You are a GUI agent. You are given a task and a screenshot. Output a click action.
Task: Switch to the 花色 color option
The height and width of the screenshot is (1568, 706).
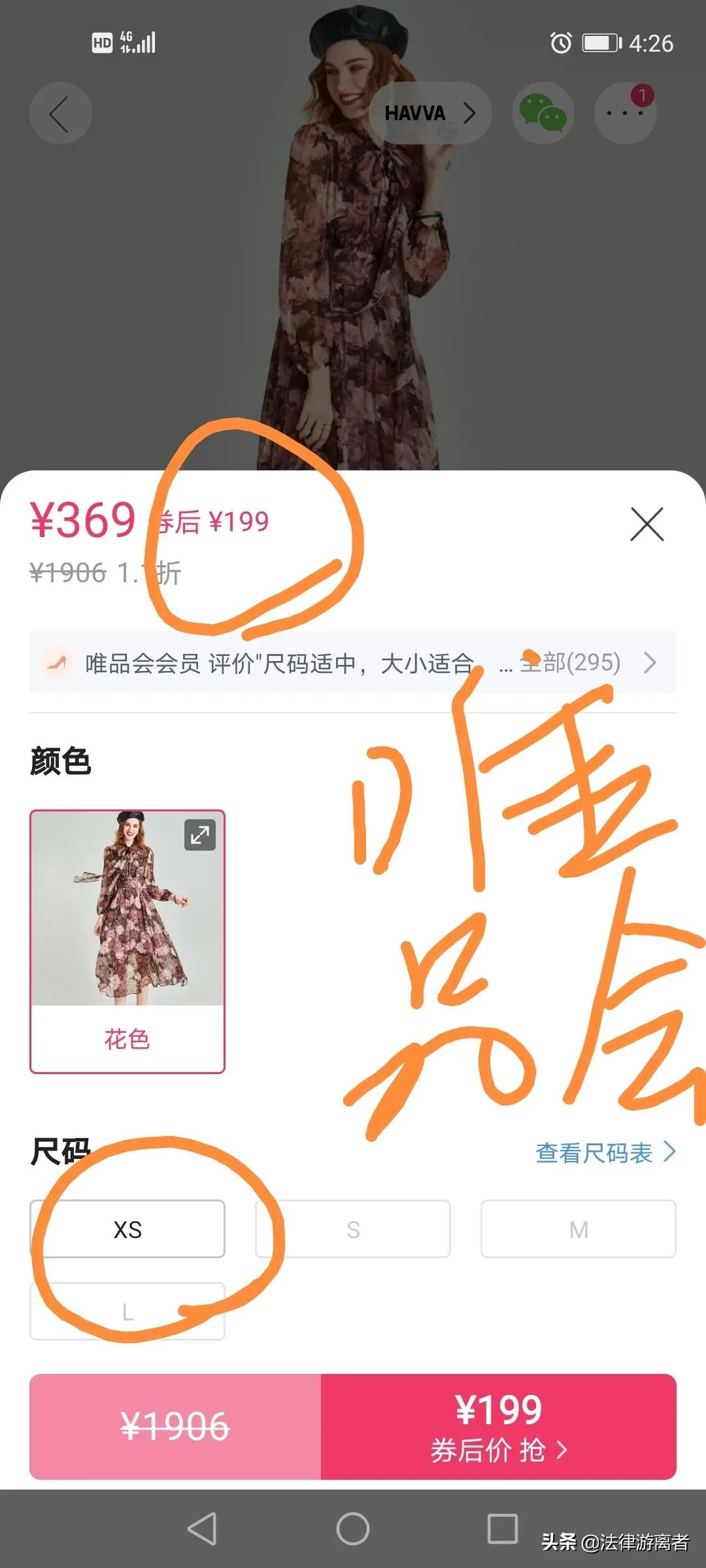(x=128, y=1037)
